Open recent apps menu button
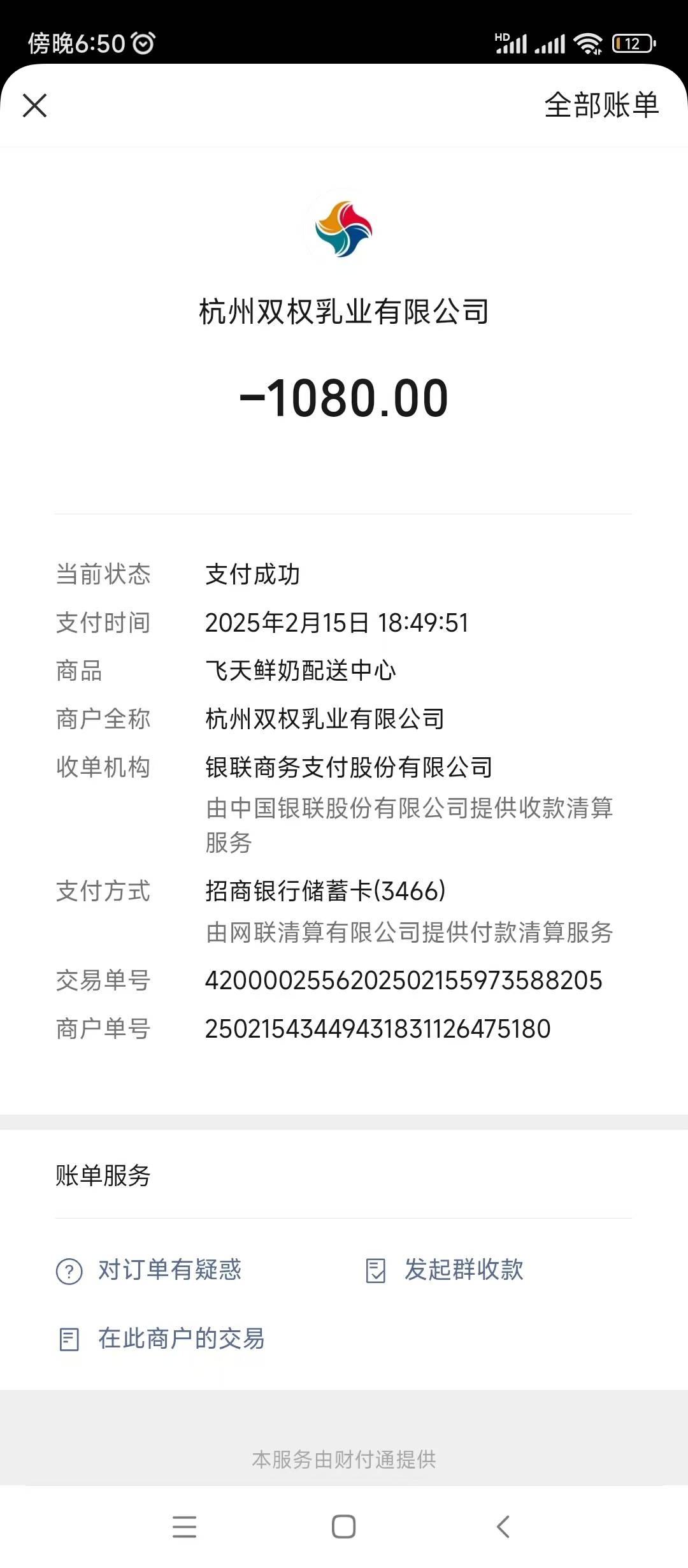 (x=184, y=1527)
